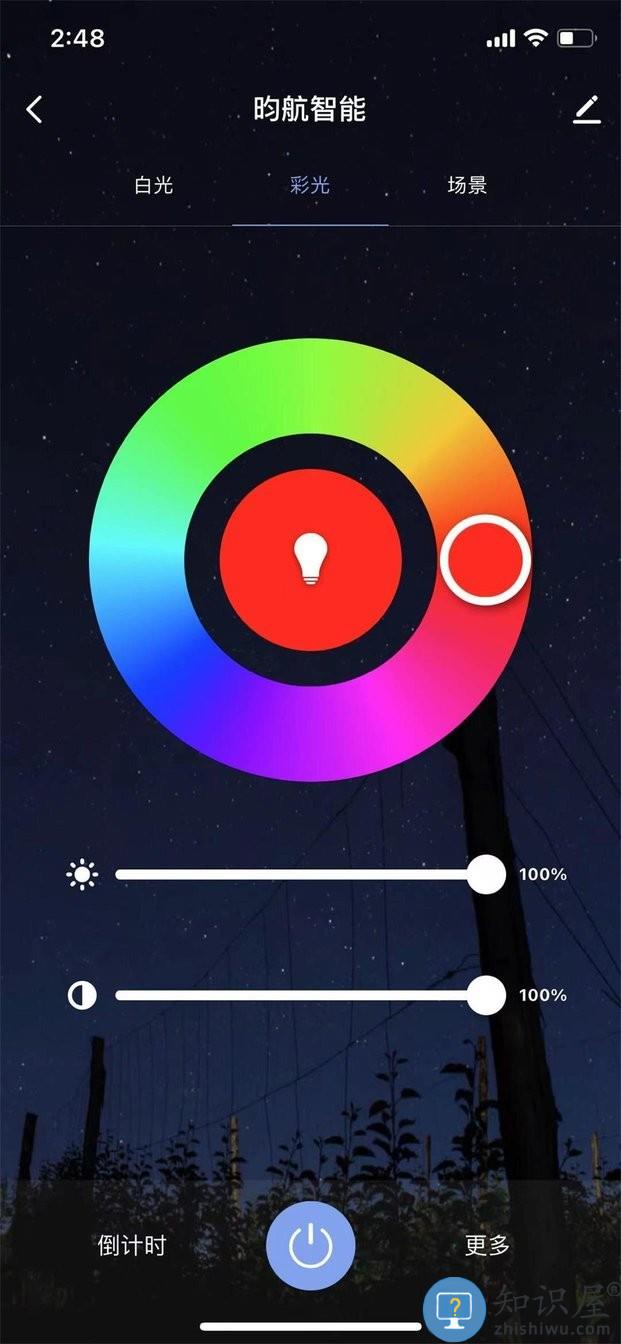Open the edit pencil icon
Viewport: 621px width, 1344px height.
[x=587, y=109]
